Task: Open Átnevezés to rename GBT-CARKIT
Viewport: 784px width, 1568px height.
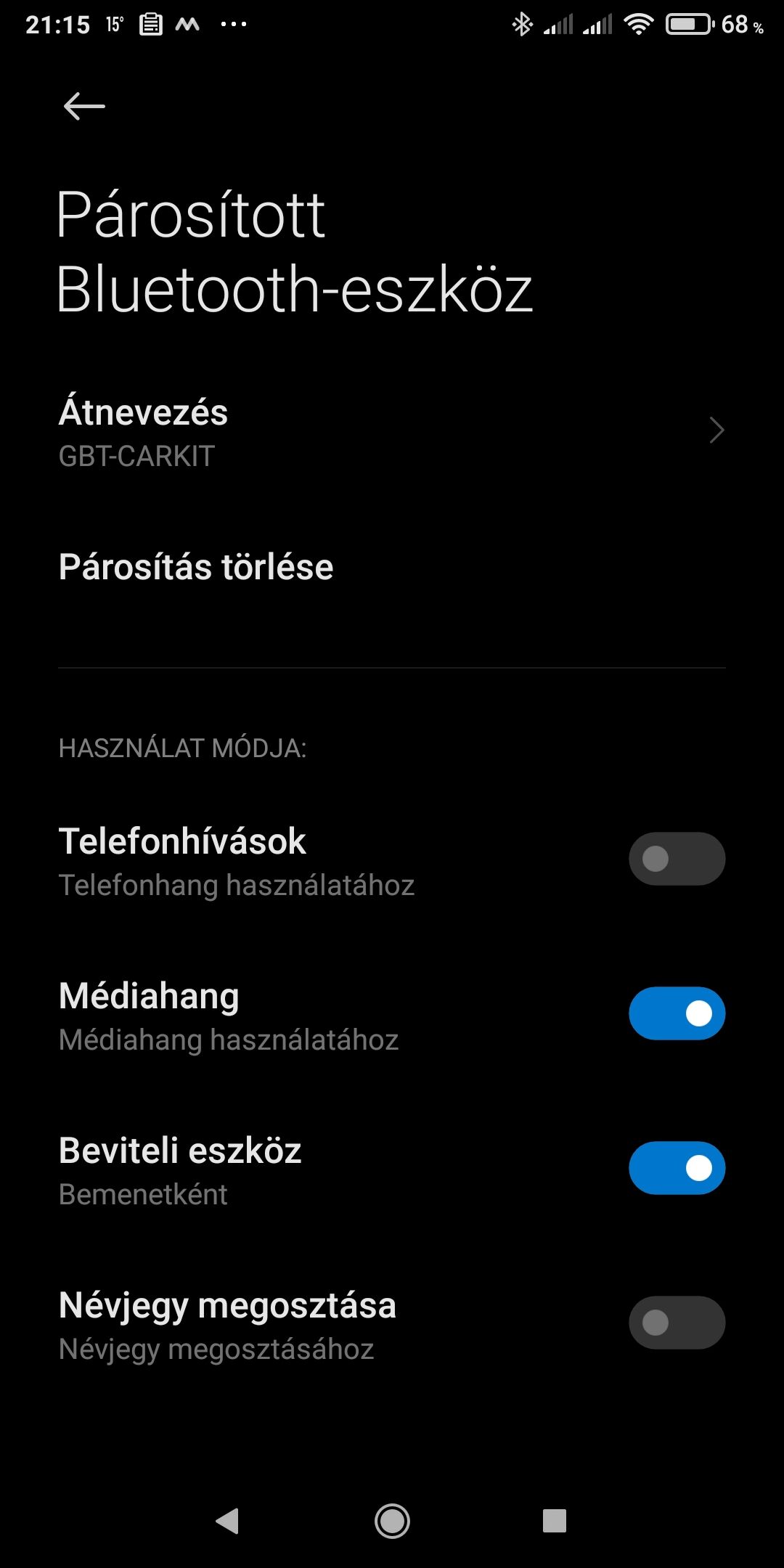Action: click(392, 431)
